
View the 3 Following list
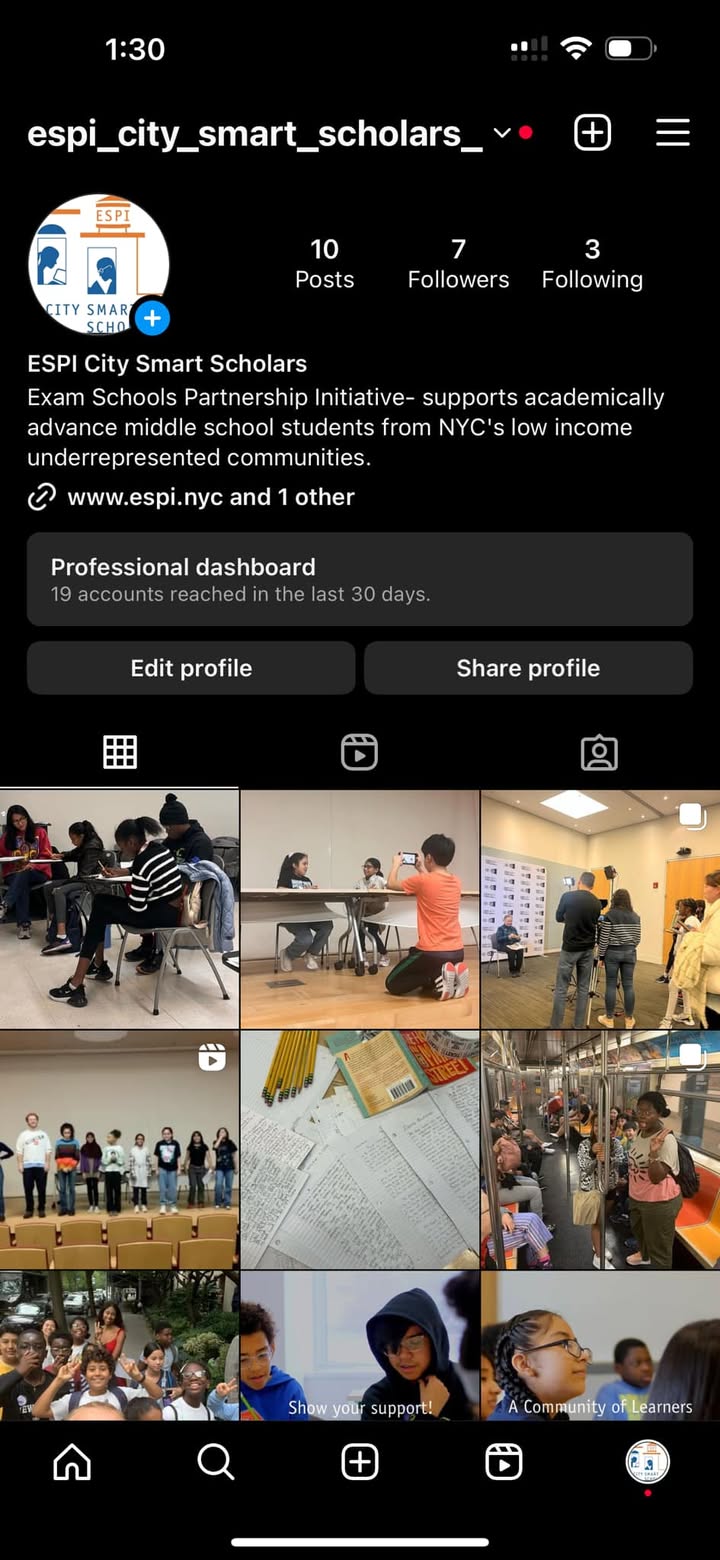[x=592, y=263]
